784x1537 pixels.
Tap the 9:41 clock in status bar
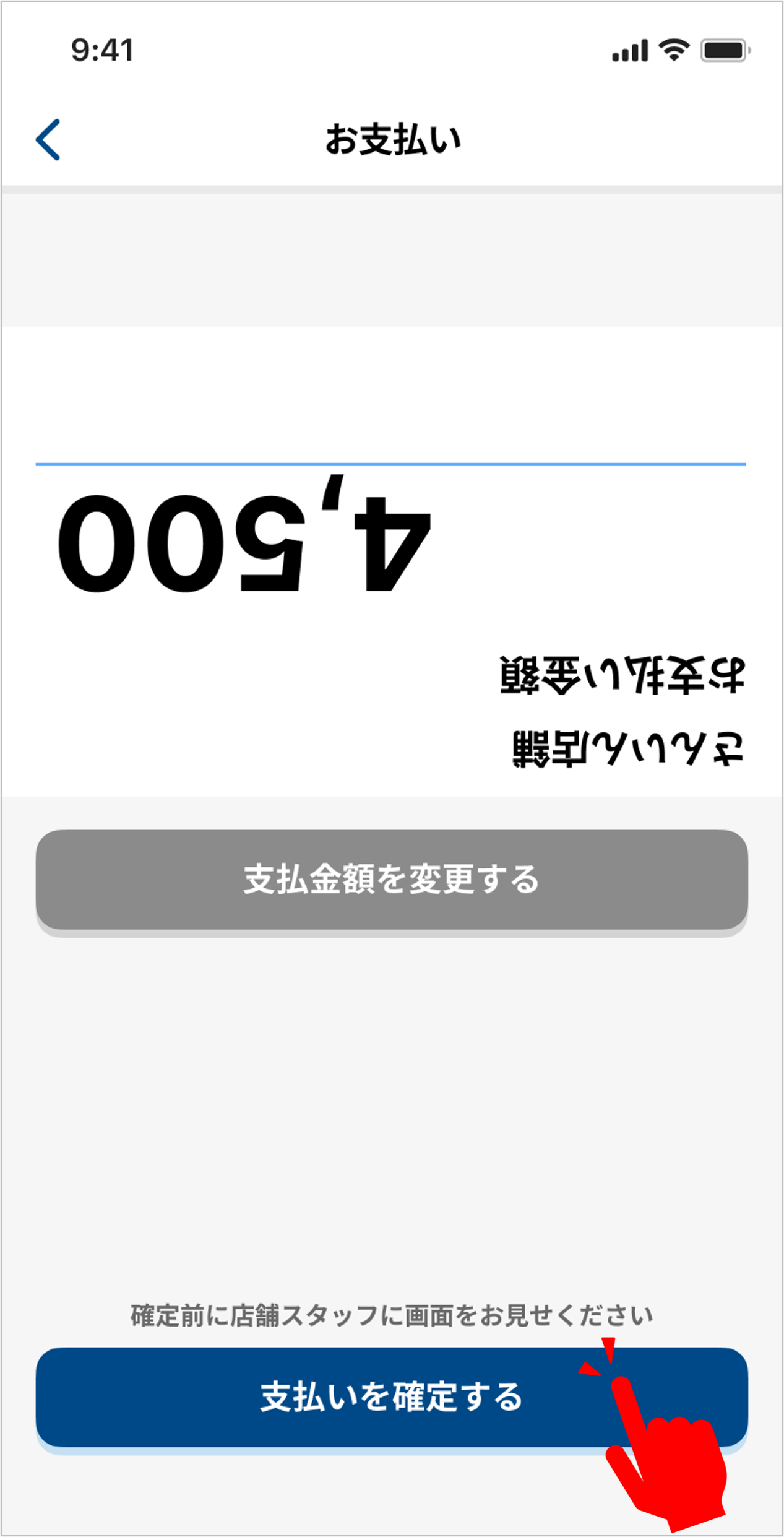tap(101, 51)
